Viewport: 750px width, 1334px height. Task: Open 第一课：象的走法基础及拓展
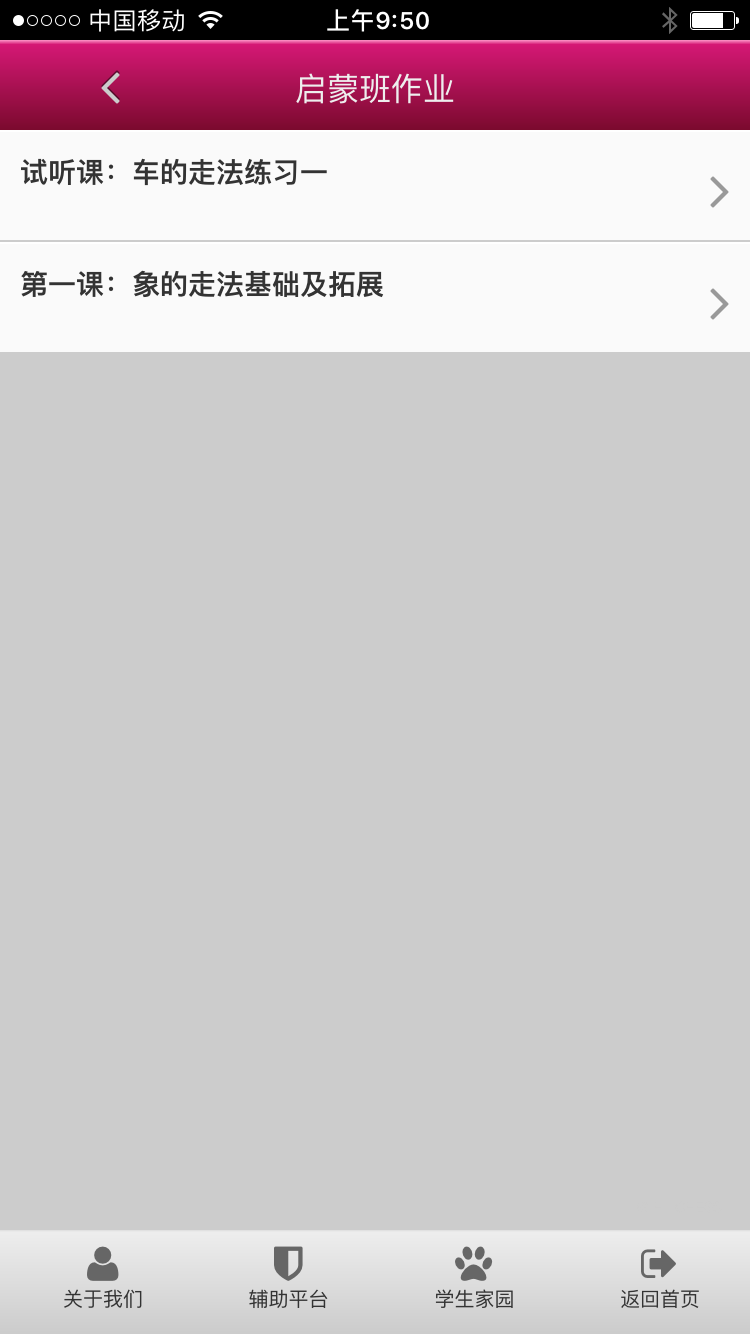[375, 297]
